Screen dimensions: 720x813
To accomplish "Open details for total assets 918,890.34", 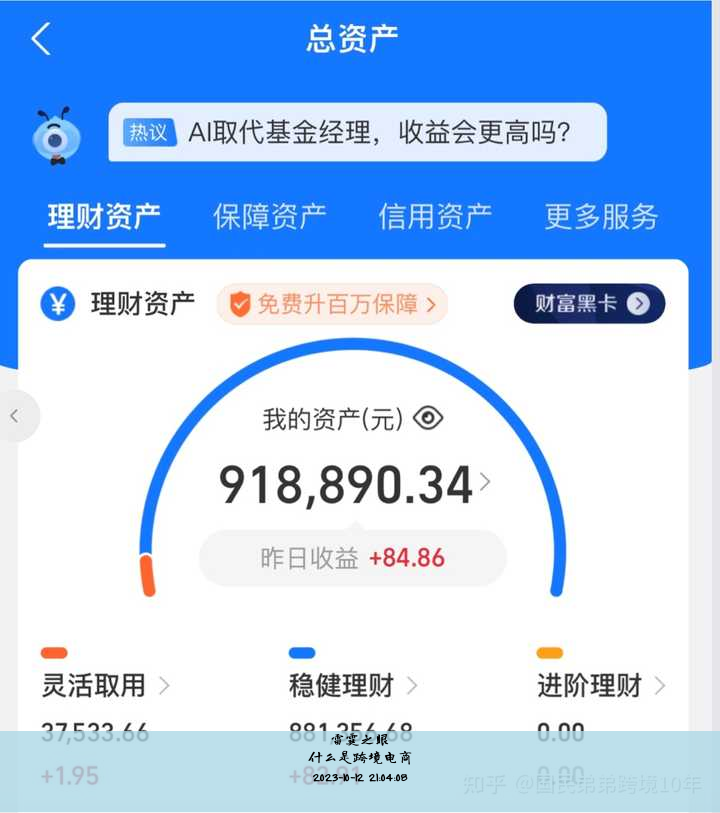I will point(355,485).
